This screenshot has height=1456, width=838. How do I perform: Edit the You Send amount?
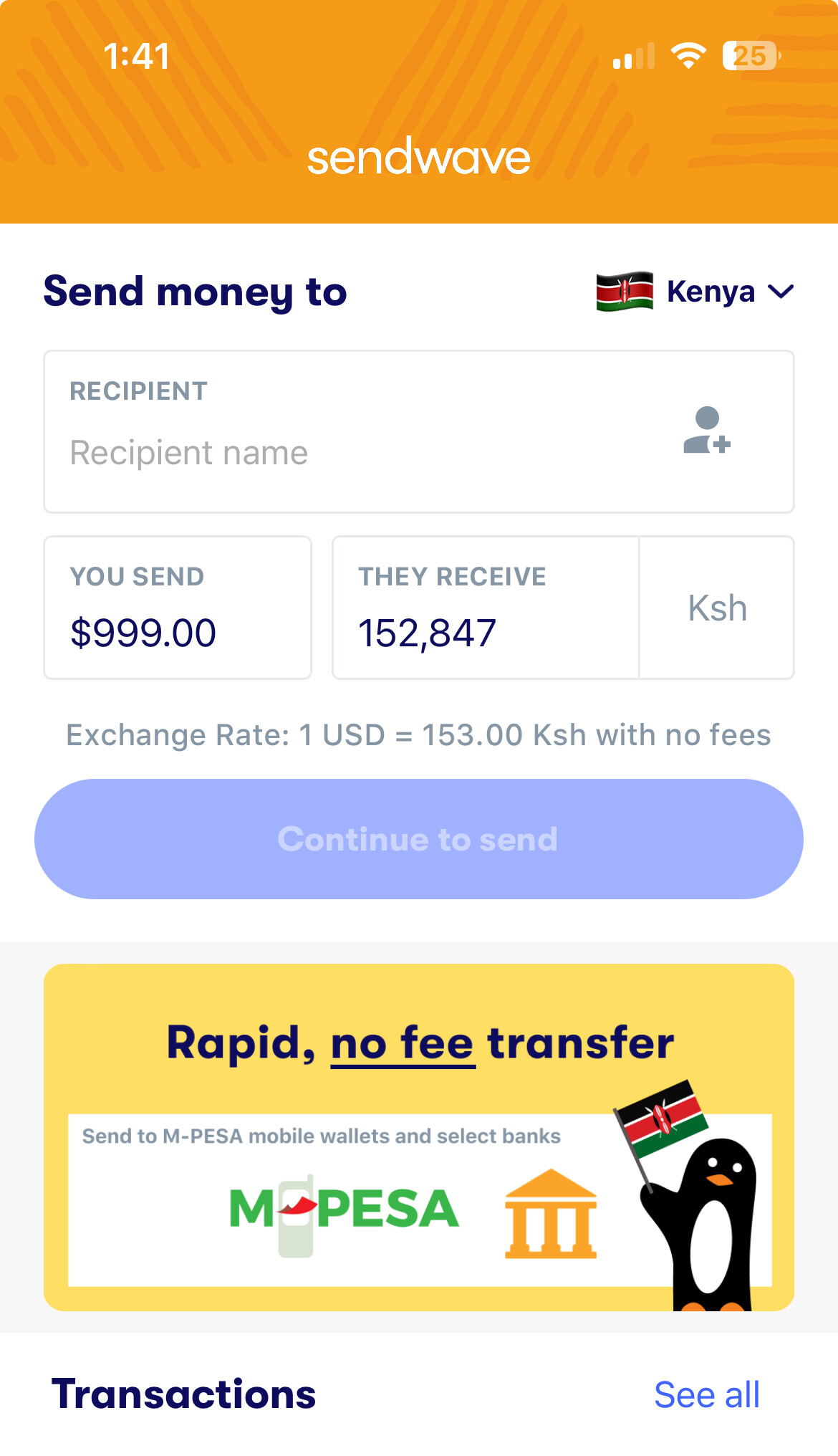178,632
